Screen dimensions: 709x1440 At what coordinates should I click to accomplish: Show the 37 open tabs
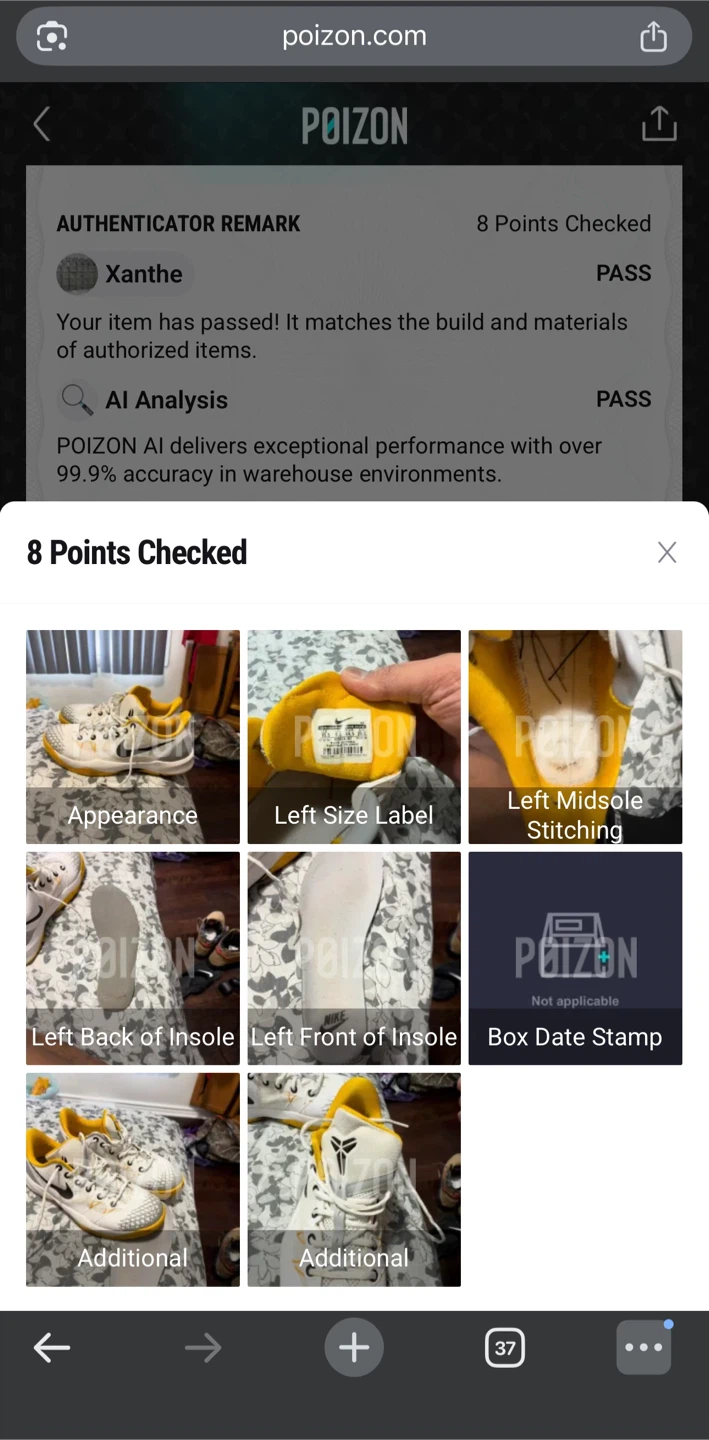(x=504, y=1348)
